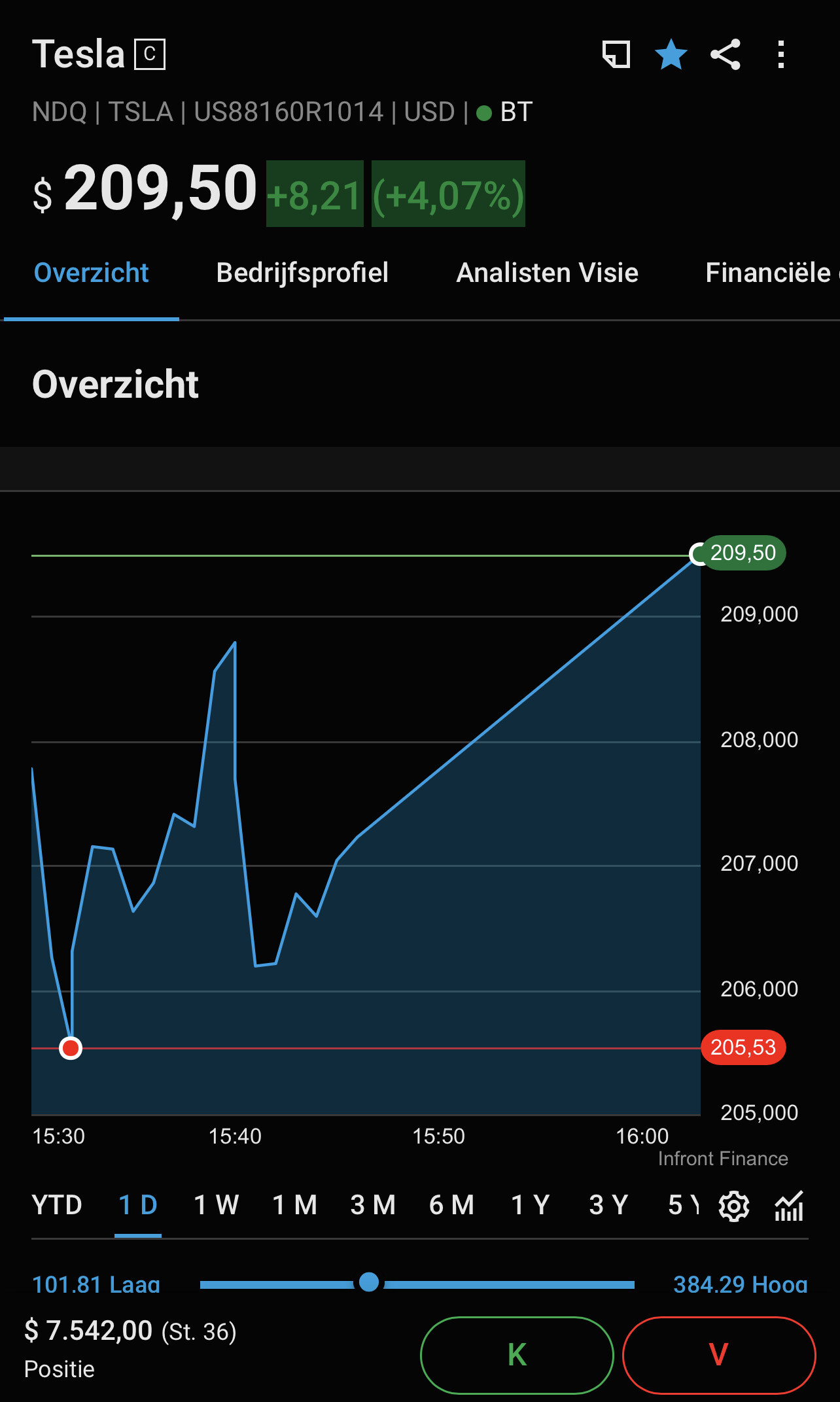Open chart settings gear
This screenshot has height=1402, width=840.
[x=734, y=1206]
